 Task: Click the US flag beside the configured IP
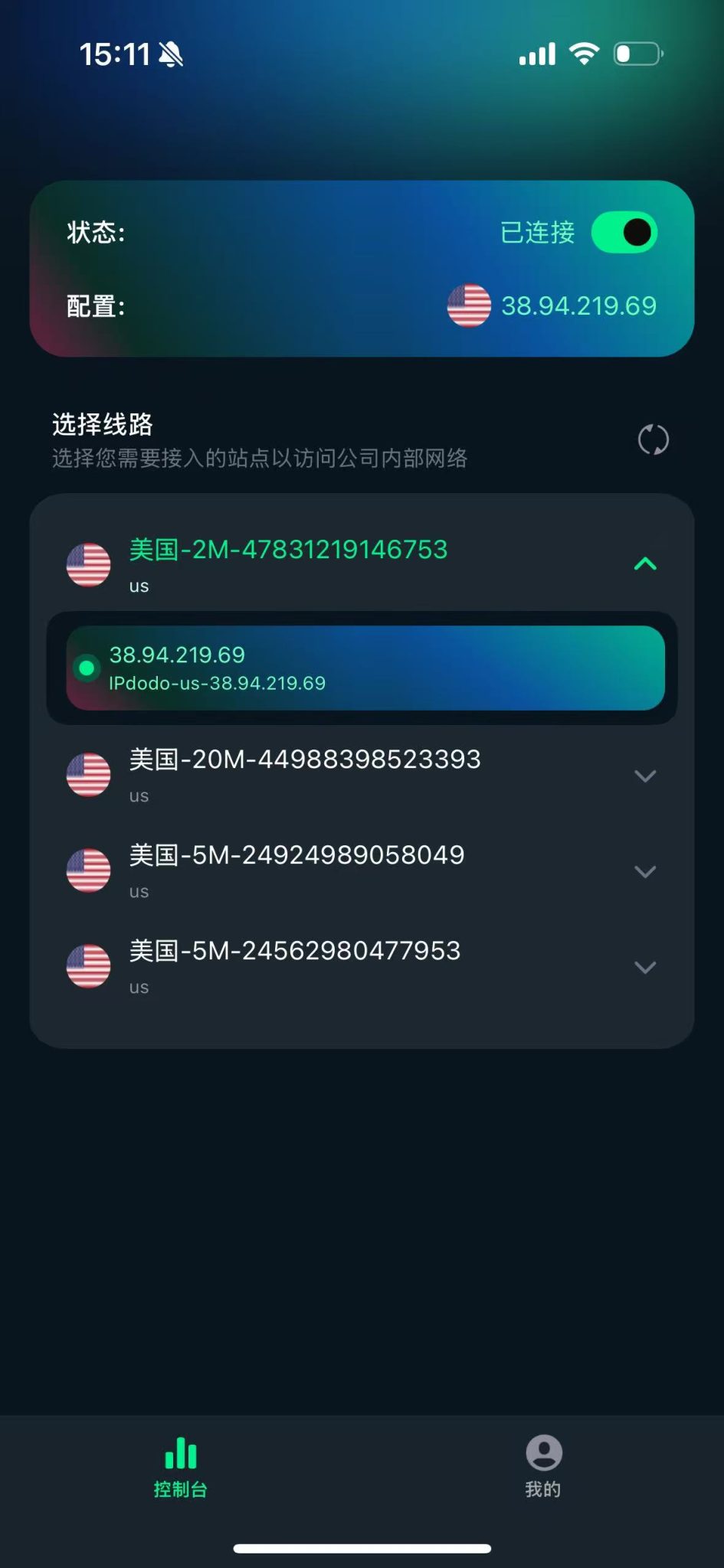click(x=468, y=305)
